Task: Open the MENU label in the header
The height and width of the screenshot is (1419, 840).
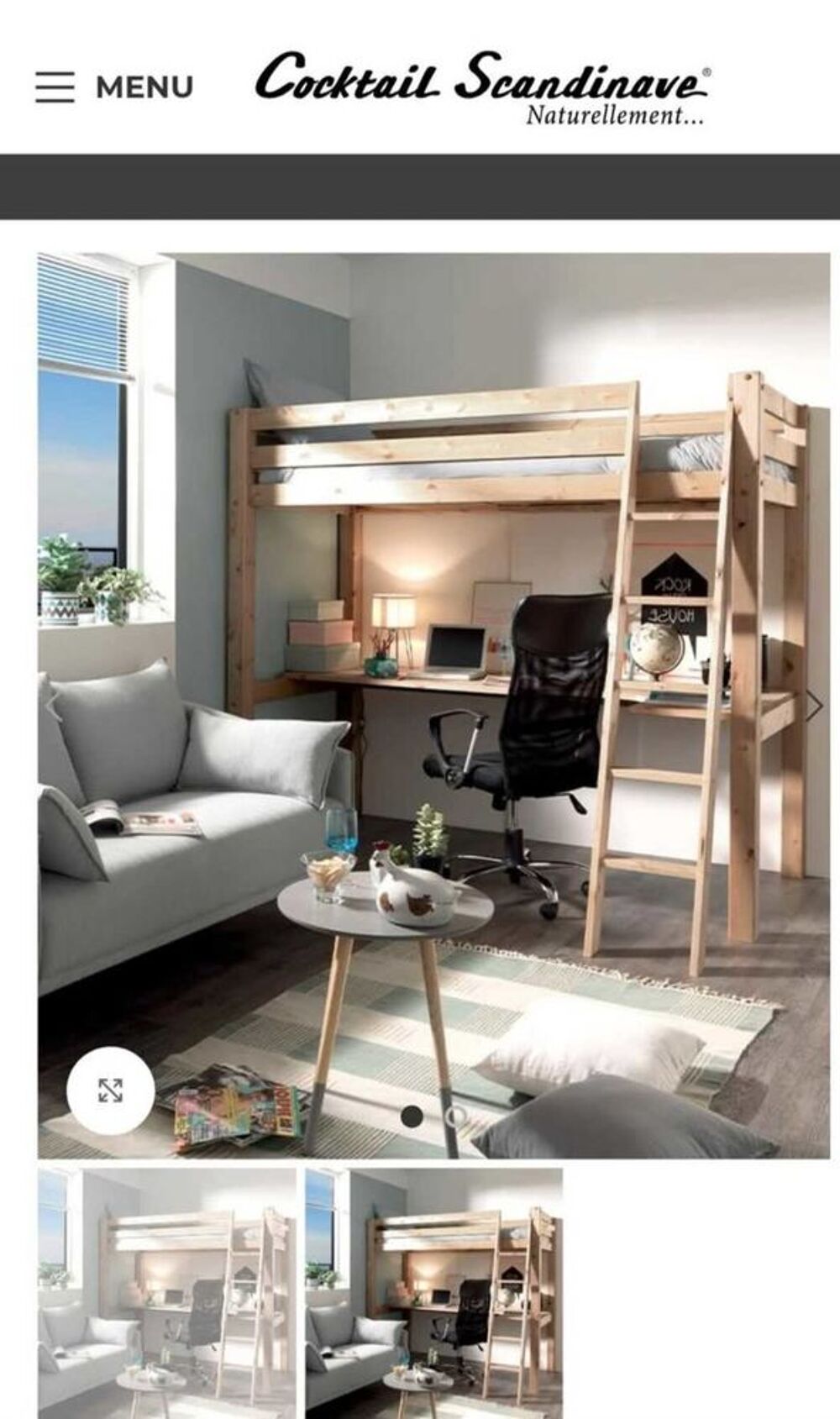Action: [x=144, y=85]
